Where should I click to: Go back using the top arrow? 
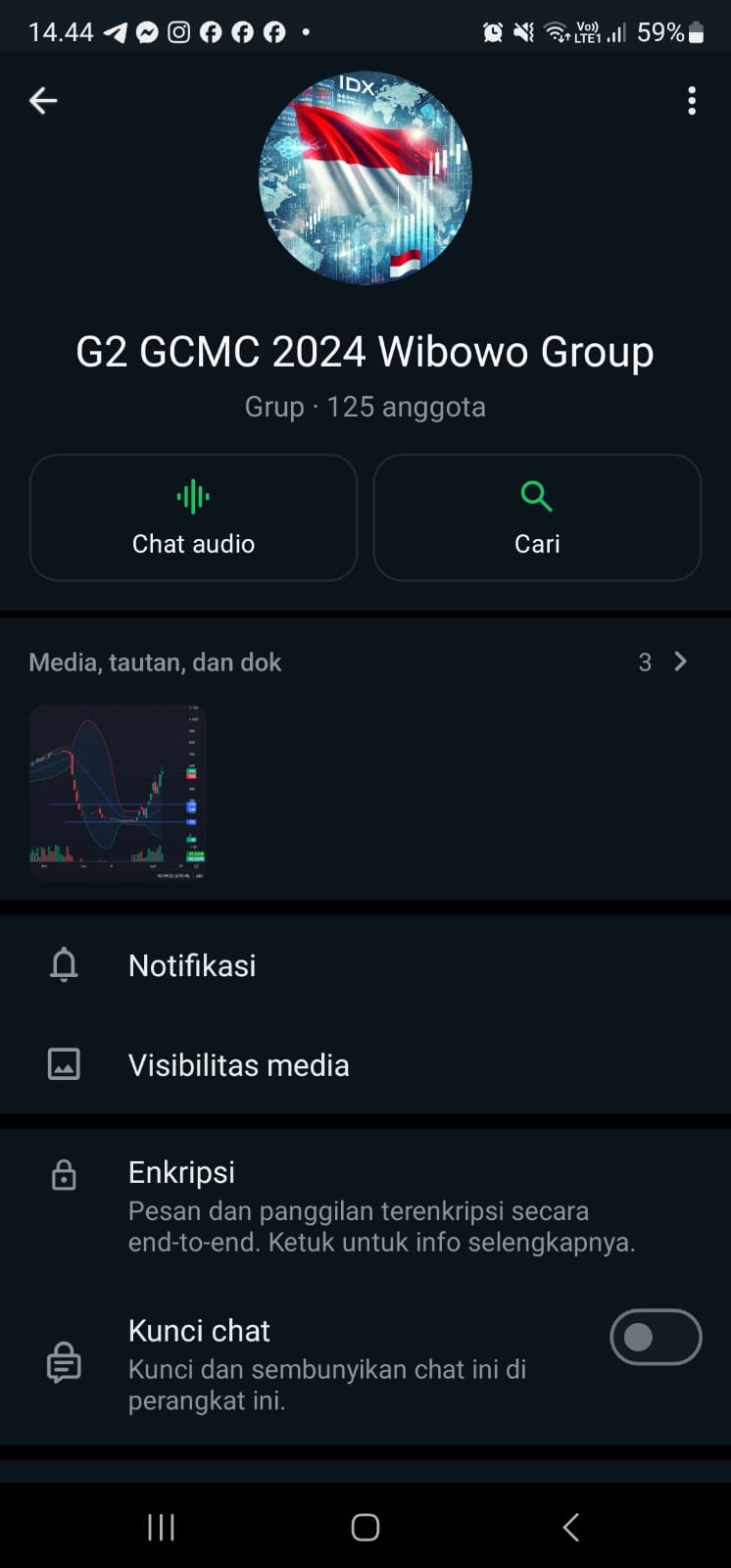(x=43, y=100)
